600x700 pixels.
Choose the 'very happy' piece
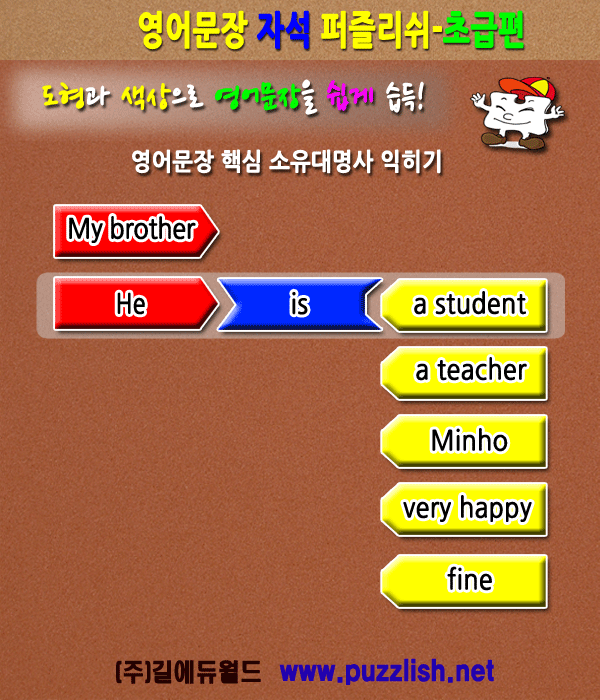click(x=466, y=509)
